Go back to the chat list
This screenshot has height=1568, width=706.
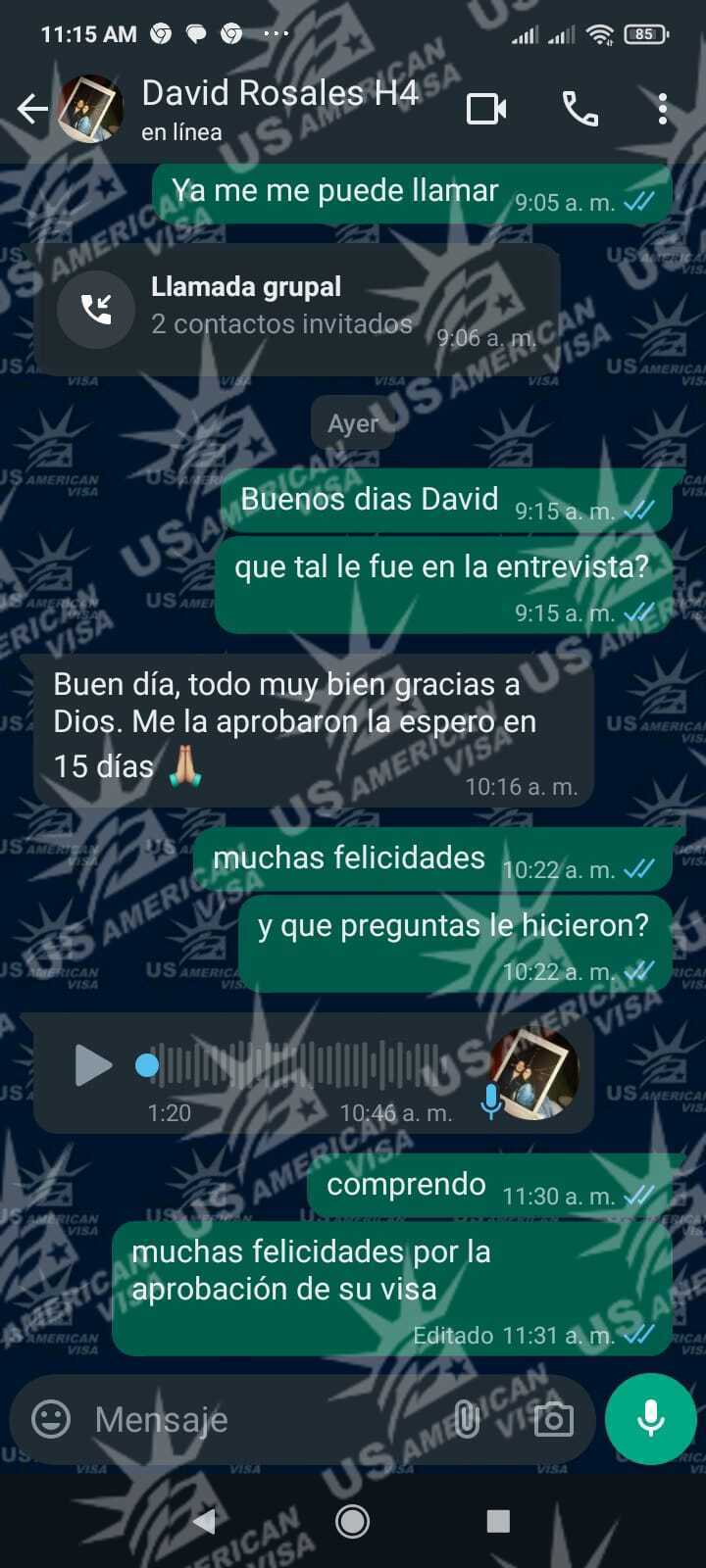32,109
